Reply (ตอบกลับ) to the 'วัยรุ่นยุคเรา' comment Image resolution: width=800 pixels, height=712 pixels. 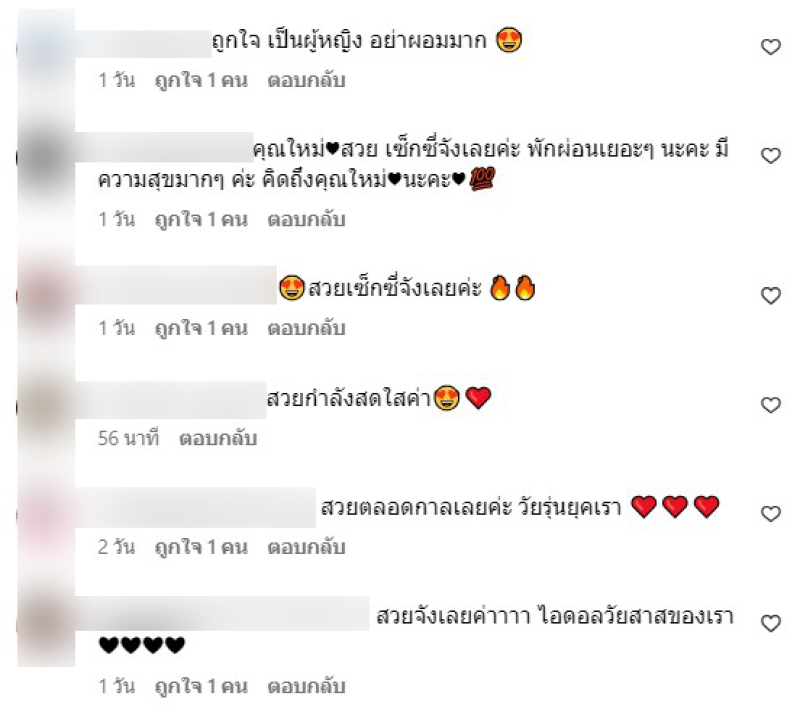pyautogui.click(x=306, y=547)
